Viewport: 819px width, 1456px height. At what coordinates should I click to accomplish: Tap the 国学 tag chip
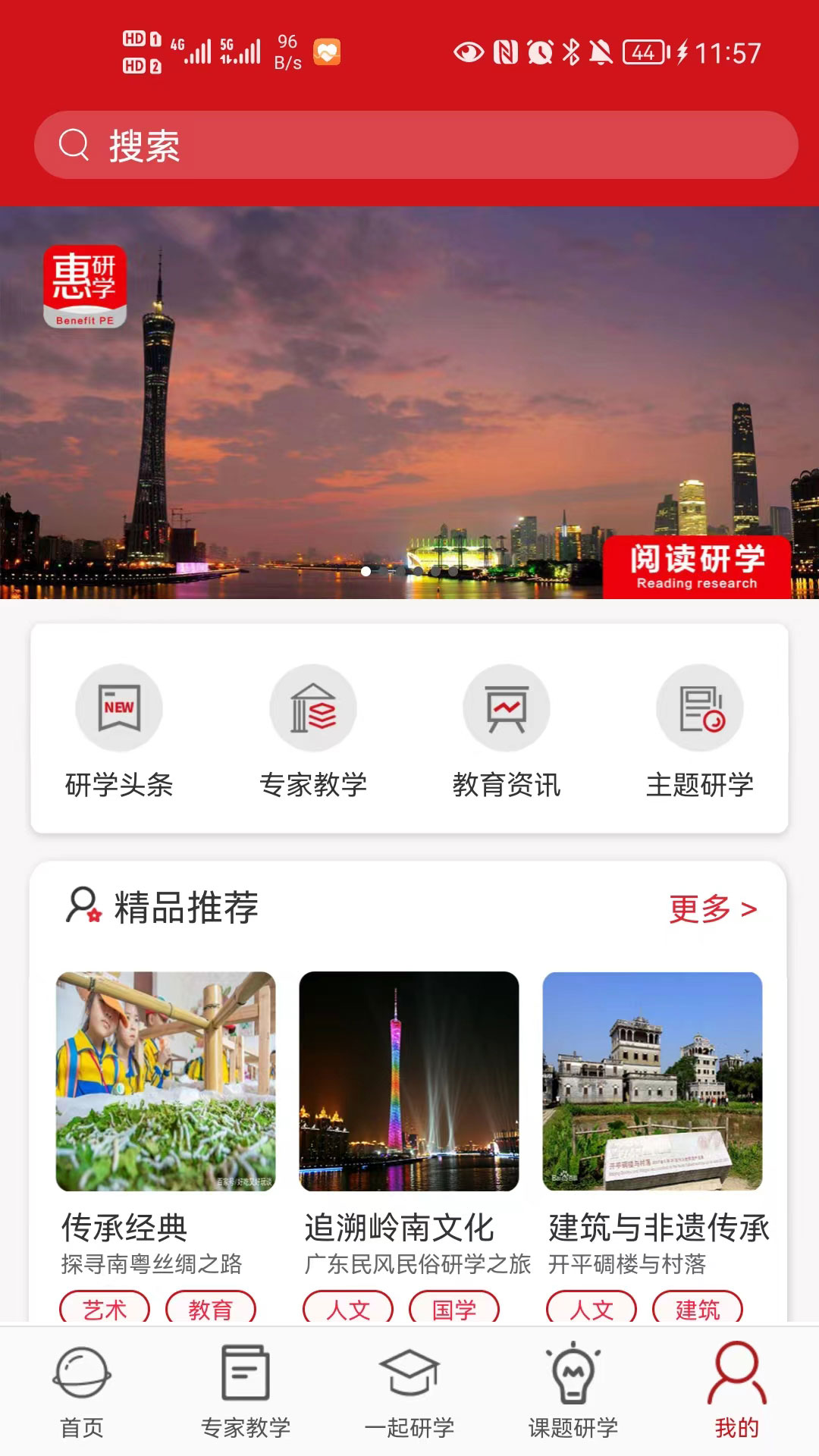[x=454, y=1308]
